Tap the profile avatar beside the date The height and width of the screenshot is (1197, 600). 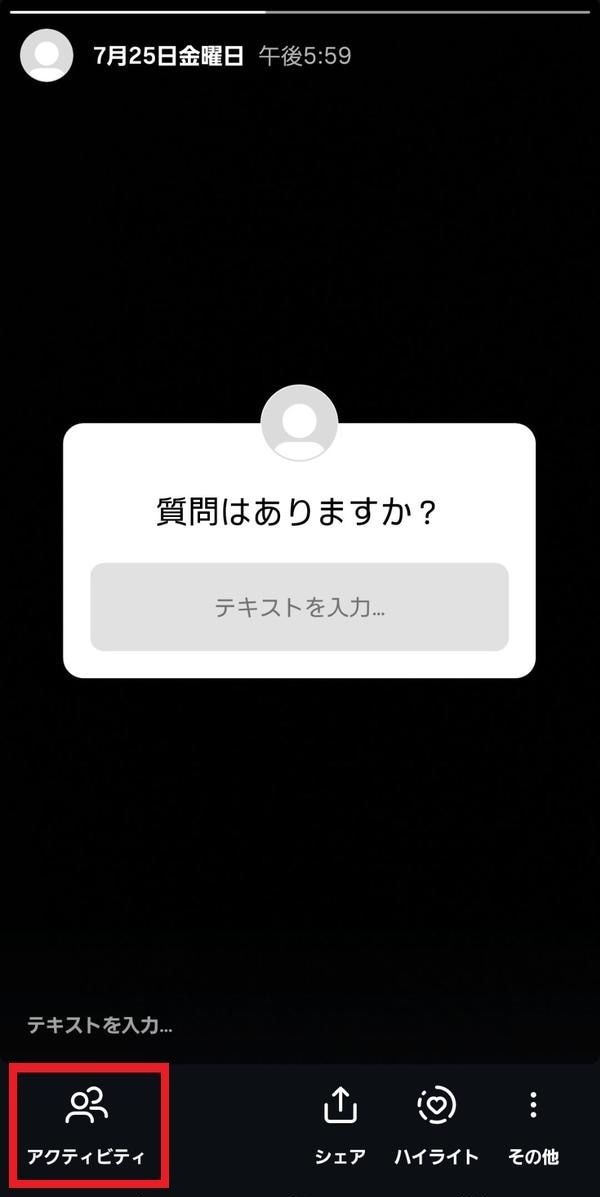(46, 56)
